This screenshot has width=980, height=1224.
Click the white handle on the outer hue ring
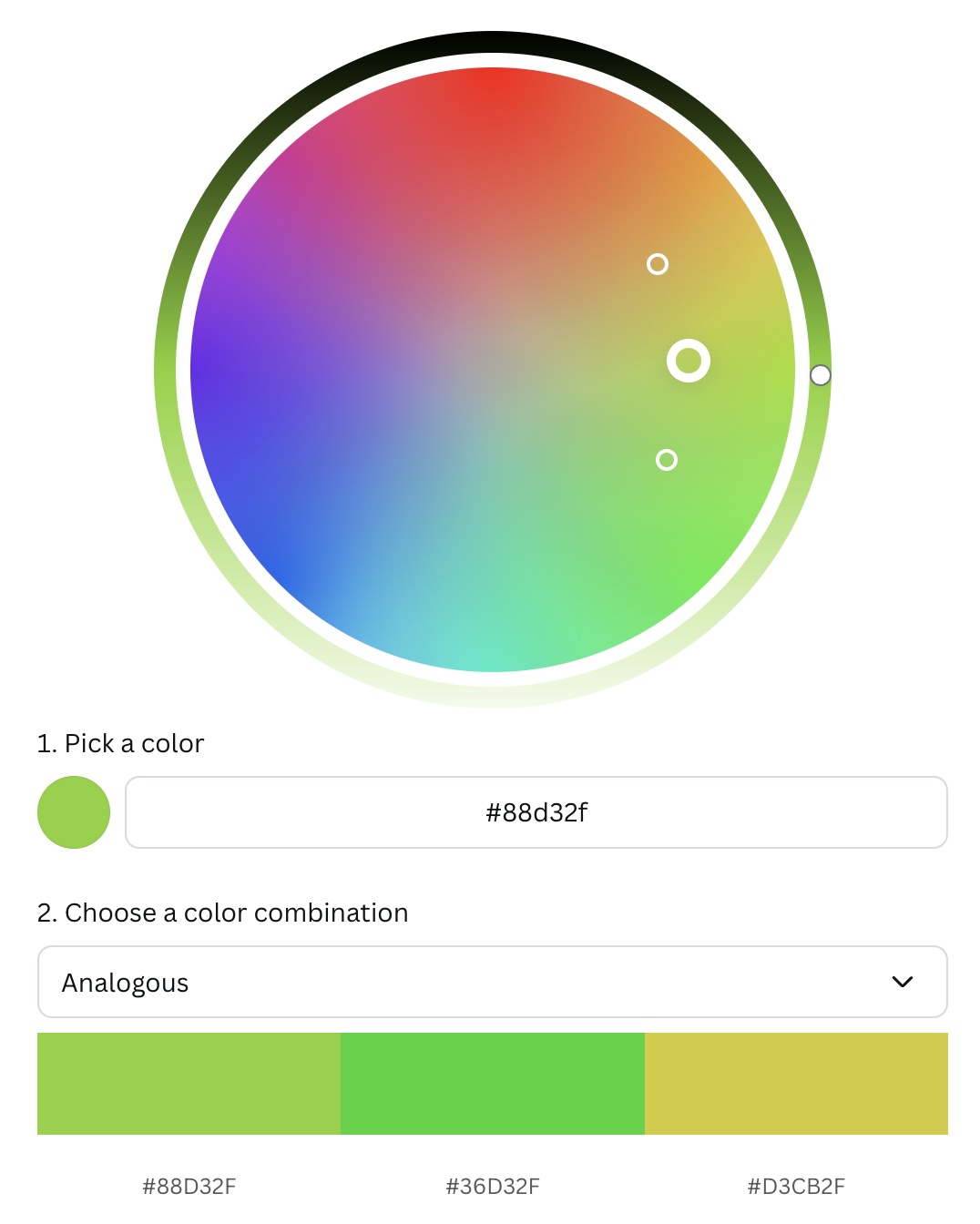(x=819, y=375)
